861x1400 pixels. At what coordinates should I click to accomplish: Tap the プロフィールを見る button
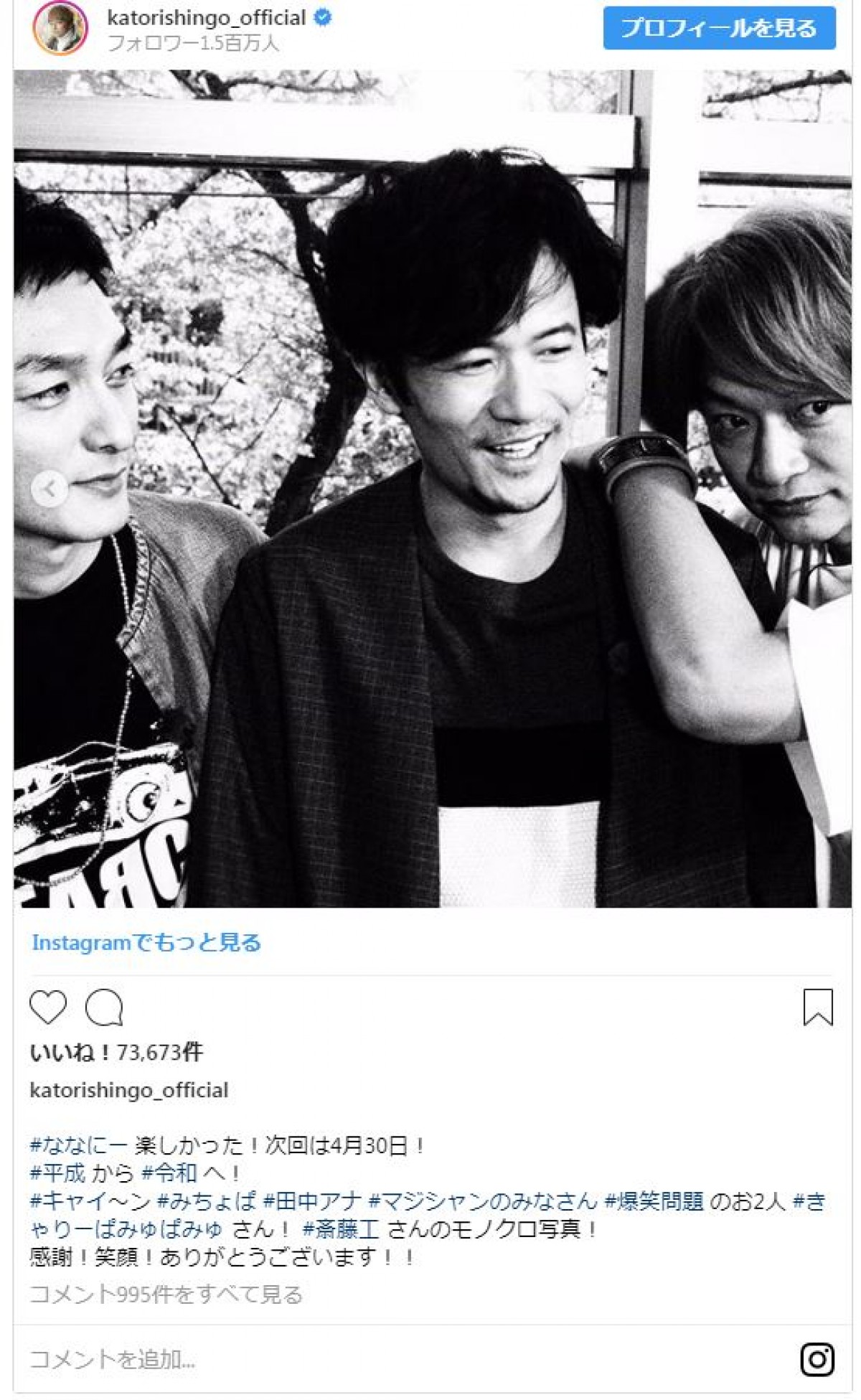pyautogui.click(x=719, y=28)
